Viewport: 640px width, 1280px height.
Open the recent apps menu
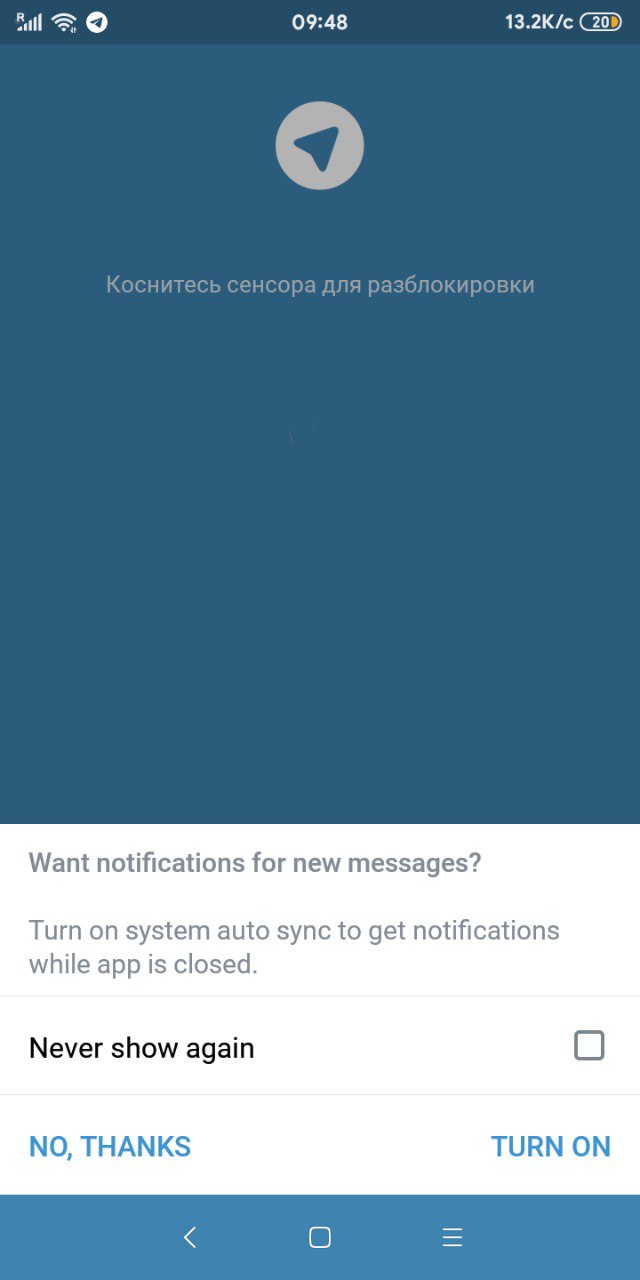[x=452, y=1237]
